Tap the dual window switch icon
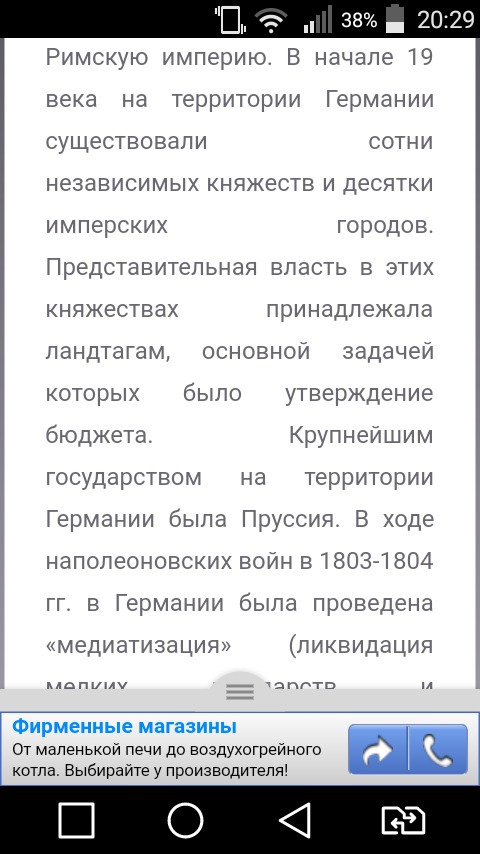Screen dimensions: 480x854 click(403, 820)
